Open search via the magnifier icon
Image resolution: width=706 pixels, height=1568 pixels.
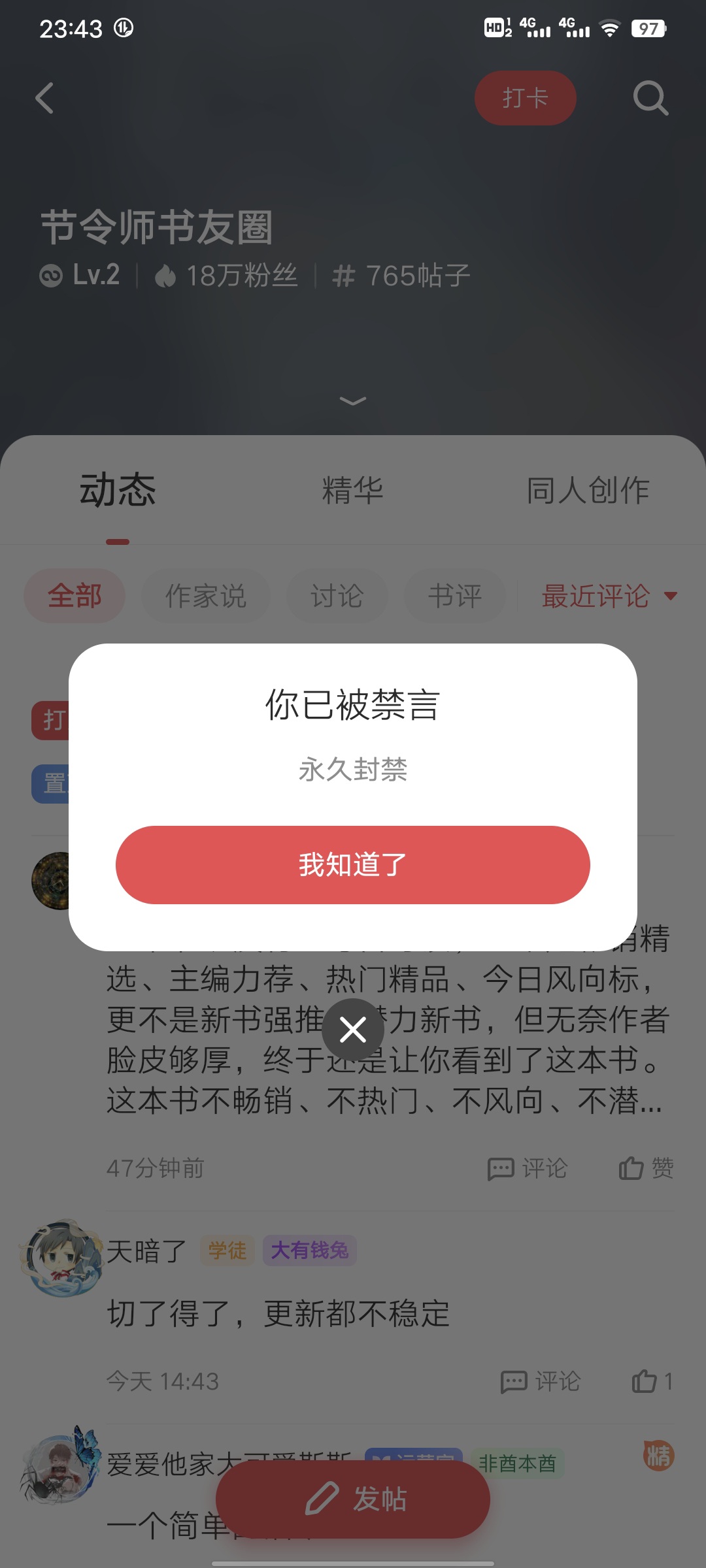[x=650, y=98]
